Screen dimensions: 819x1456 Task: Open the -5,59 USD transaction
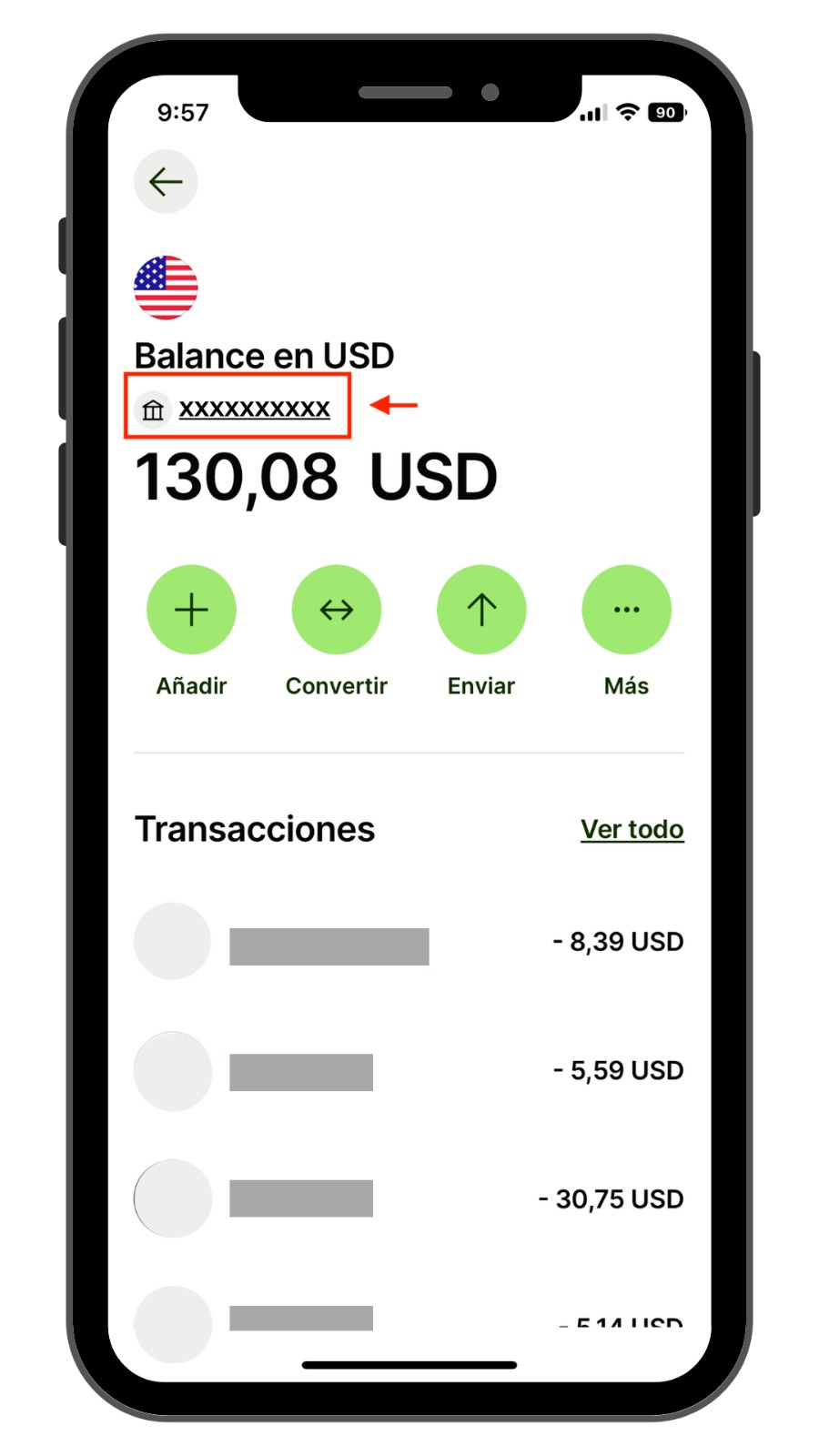(x=409, y=1071)
